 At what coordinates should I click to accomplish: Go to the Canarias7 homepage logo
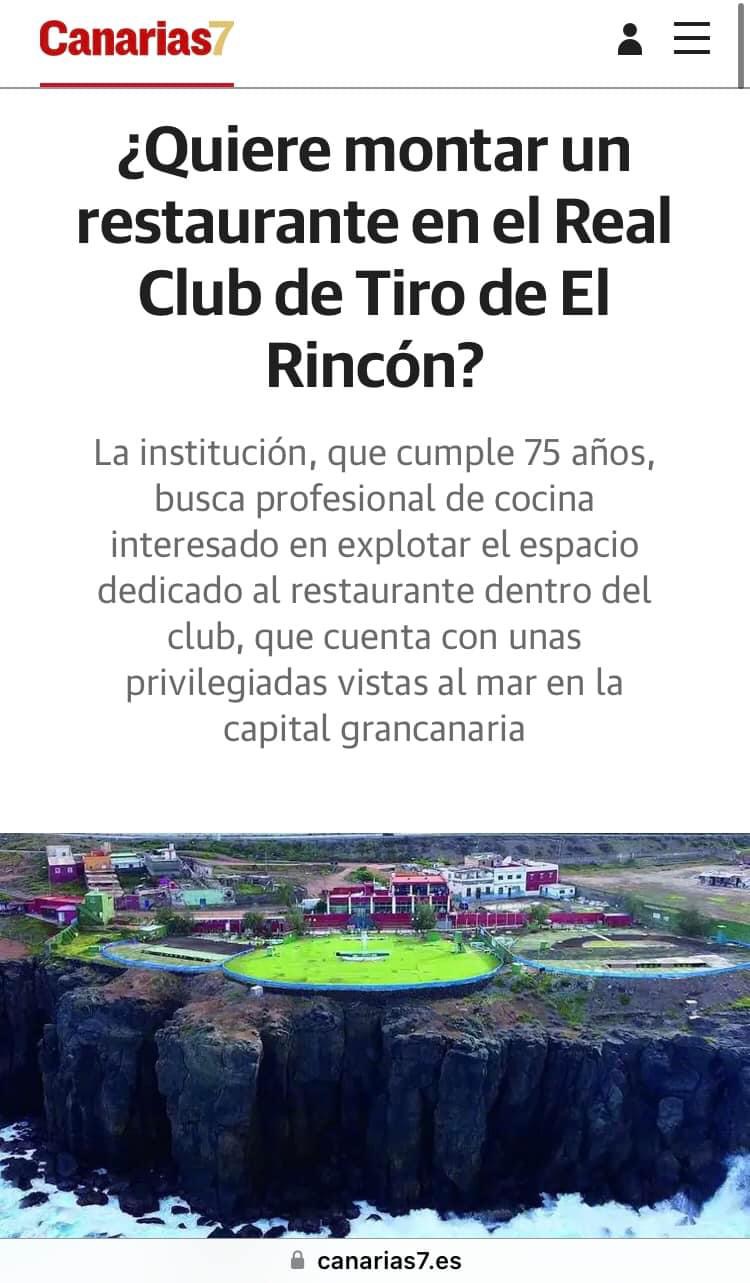[136, 40]
